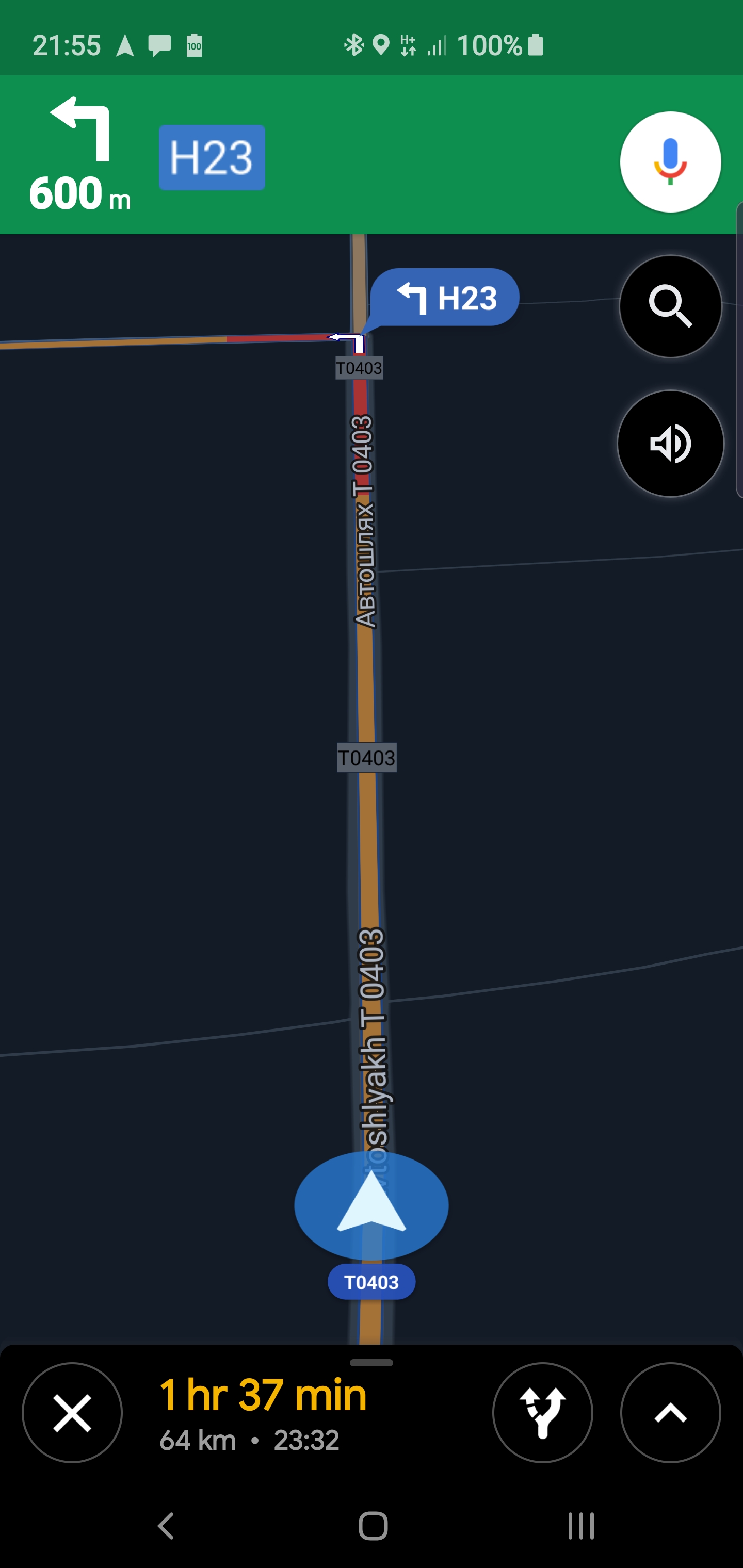Activate the voice assistant microphone
The image size is (743, 1568).
670,162
